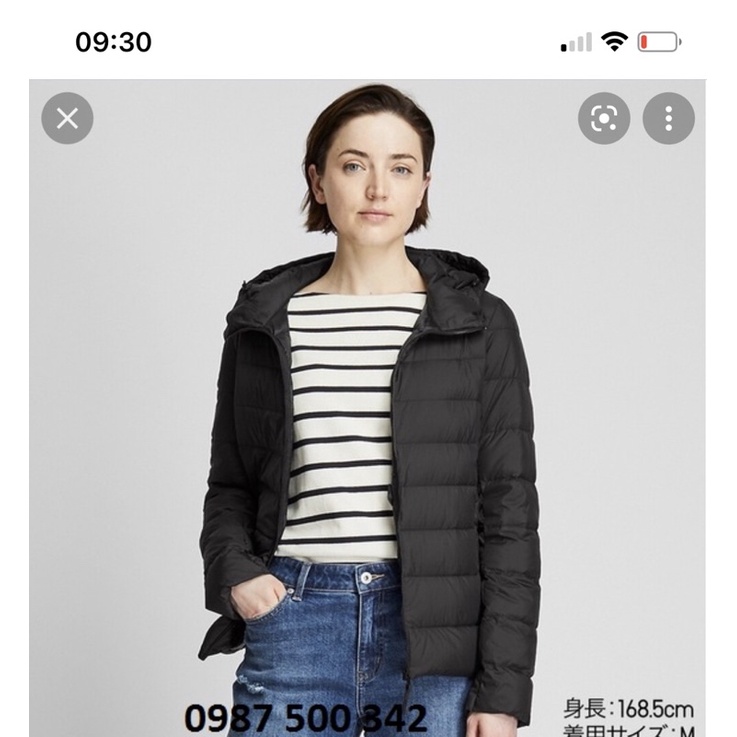Search this image with visual lens
737x737 pixels.
click(x=604, y=119)
